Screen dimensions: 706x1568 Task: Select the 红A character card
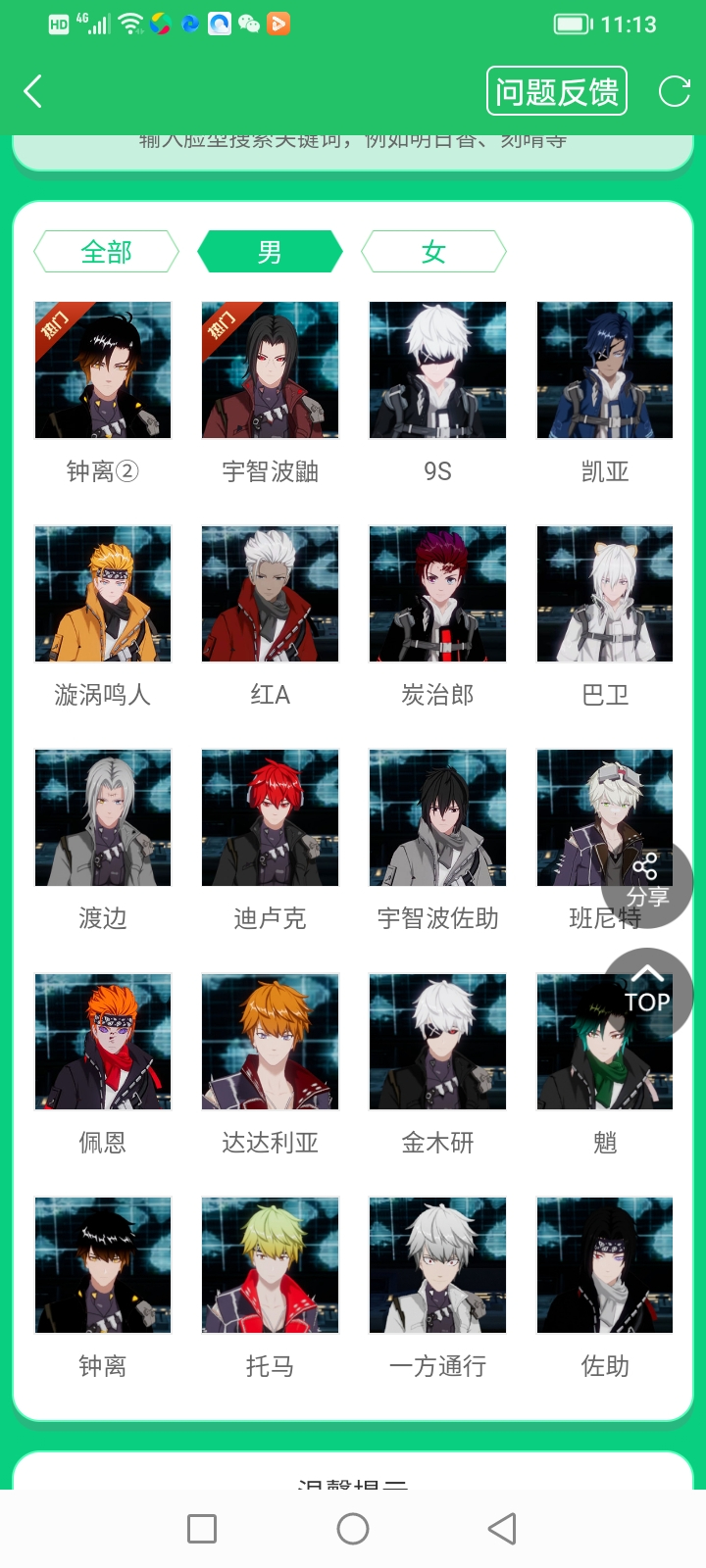click(270, 594)
